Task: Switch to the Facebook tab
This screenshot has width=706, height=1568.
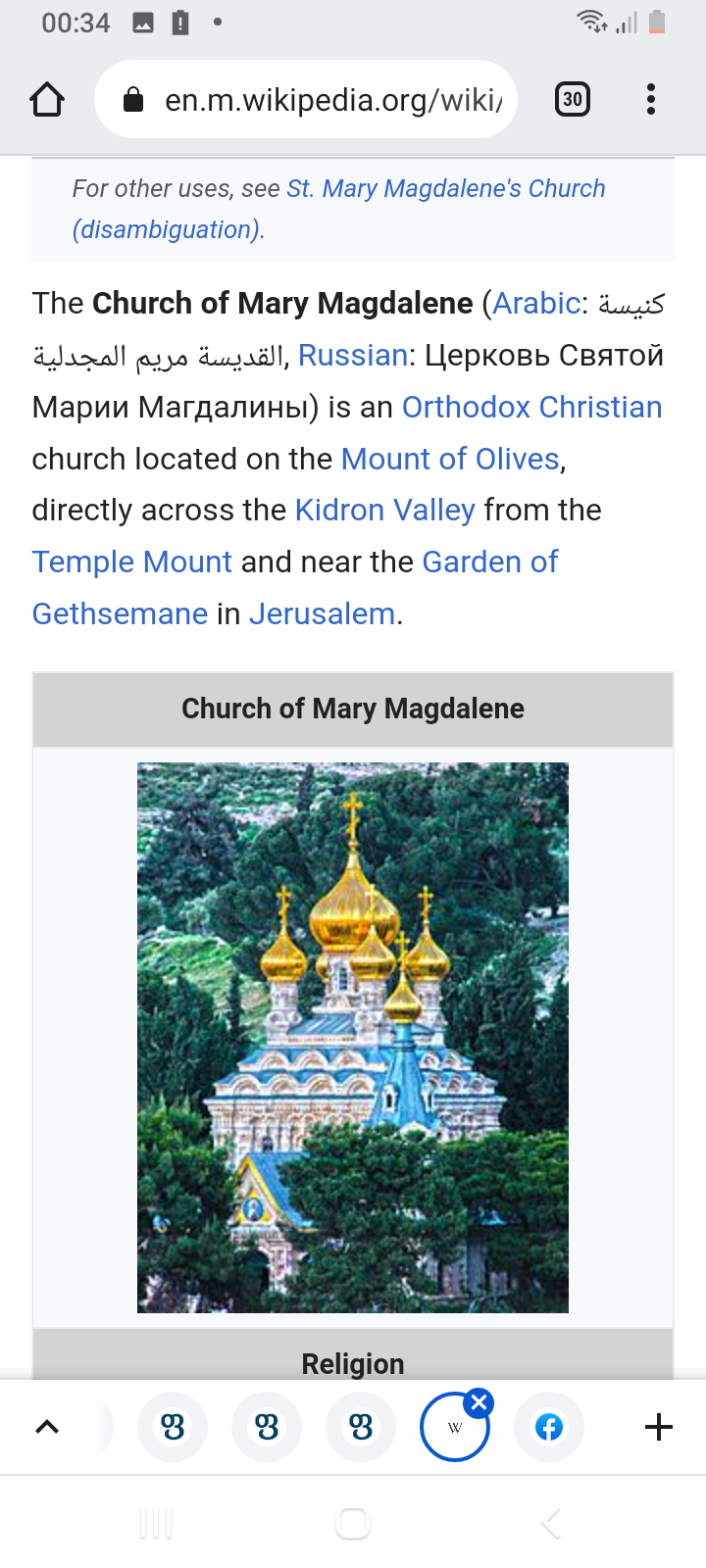Action: coord(549,1427)
